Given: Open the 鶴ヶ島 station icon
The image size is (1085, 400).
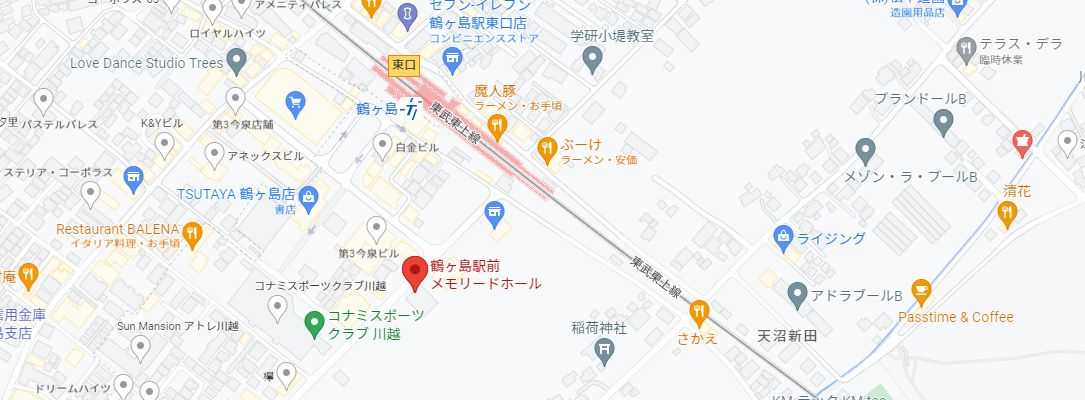Looking at the screenshot, I should point(409,109).
